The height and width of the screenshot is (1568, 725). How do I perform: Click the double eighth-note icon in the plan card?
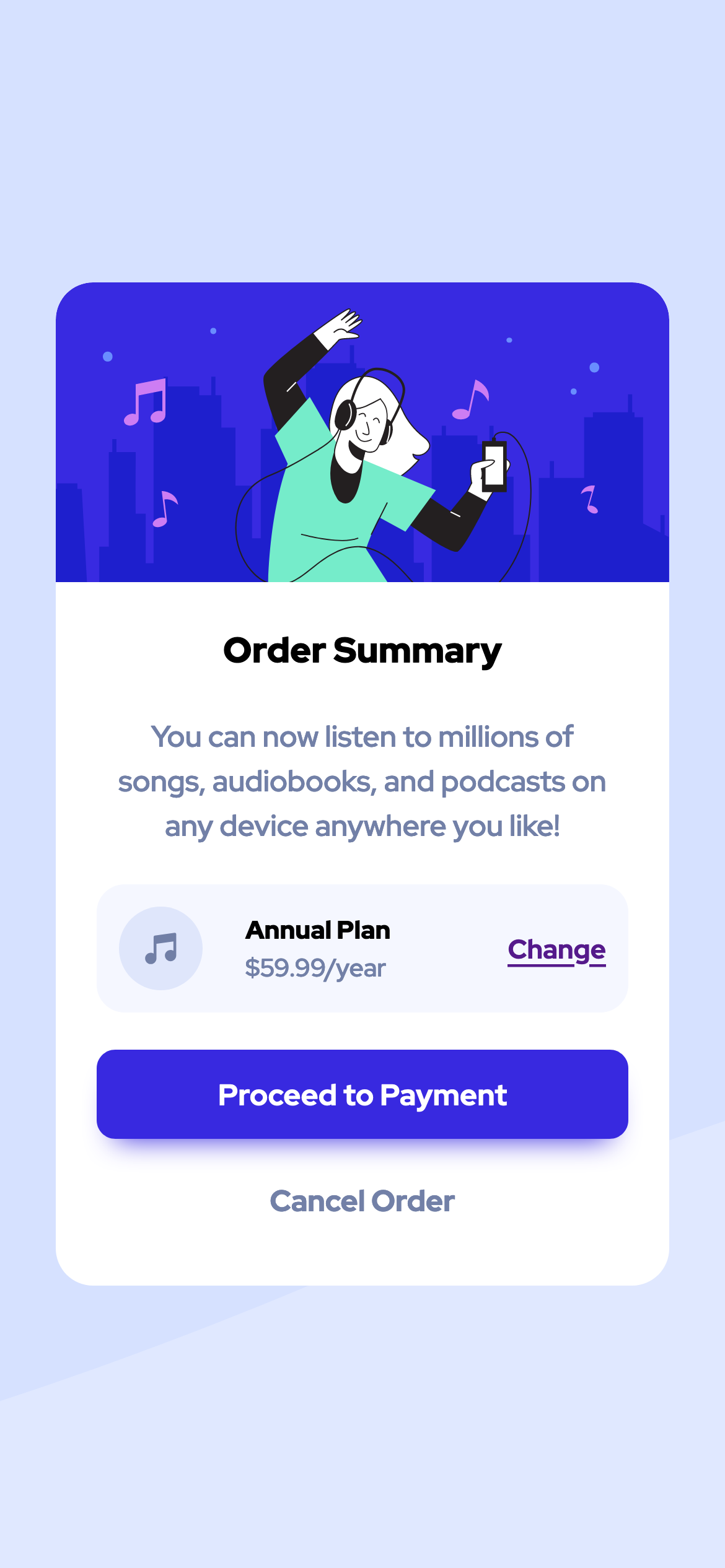160,946
